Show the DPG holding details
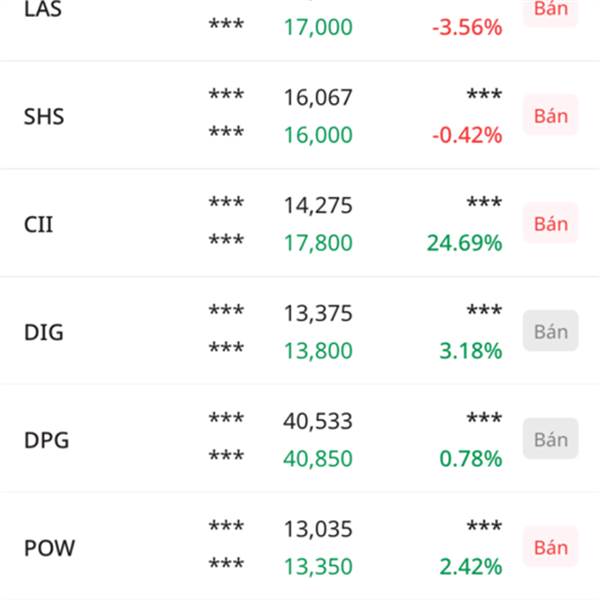 pos(45,440)
